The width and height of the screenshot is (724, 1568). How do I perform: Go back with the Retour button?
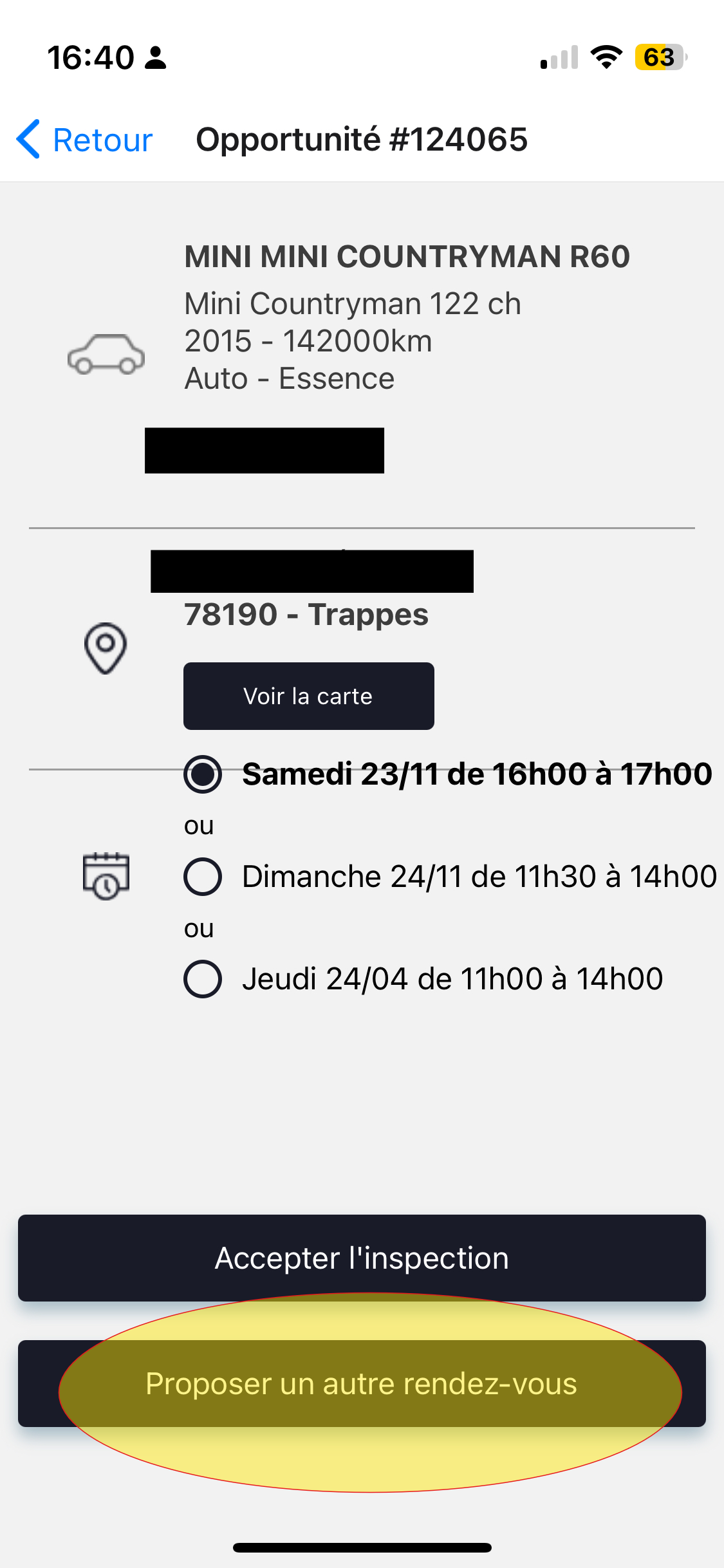tap(84, 139)
